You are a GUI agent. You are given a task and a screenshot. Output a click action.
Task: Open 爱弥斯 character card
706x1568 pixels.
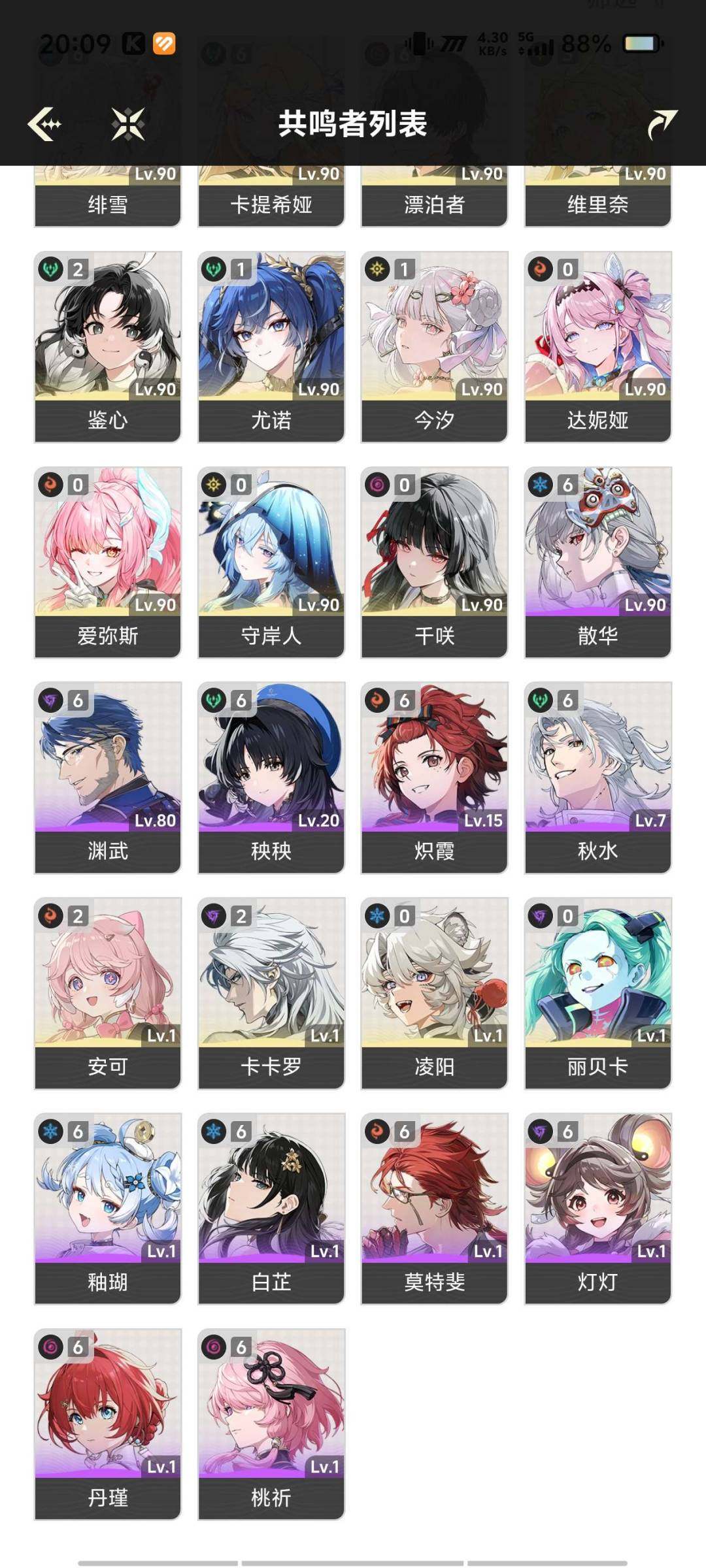point(108,563)
